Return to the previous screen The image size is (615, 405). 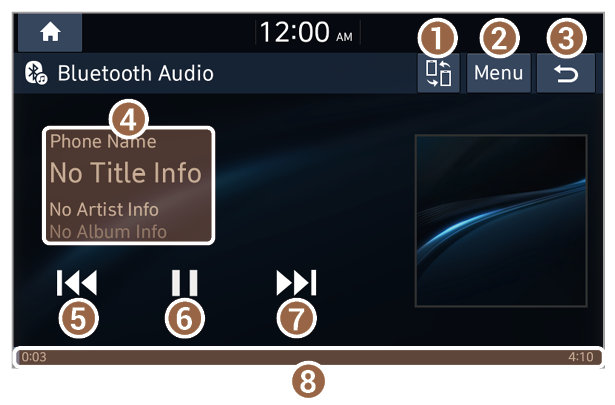565,75
